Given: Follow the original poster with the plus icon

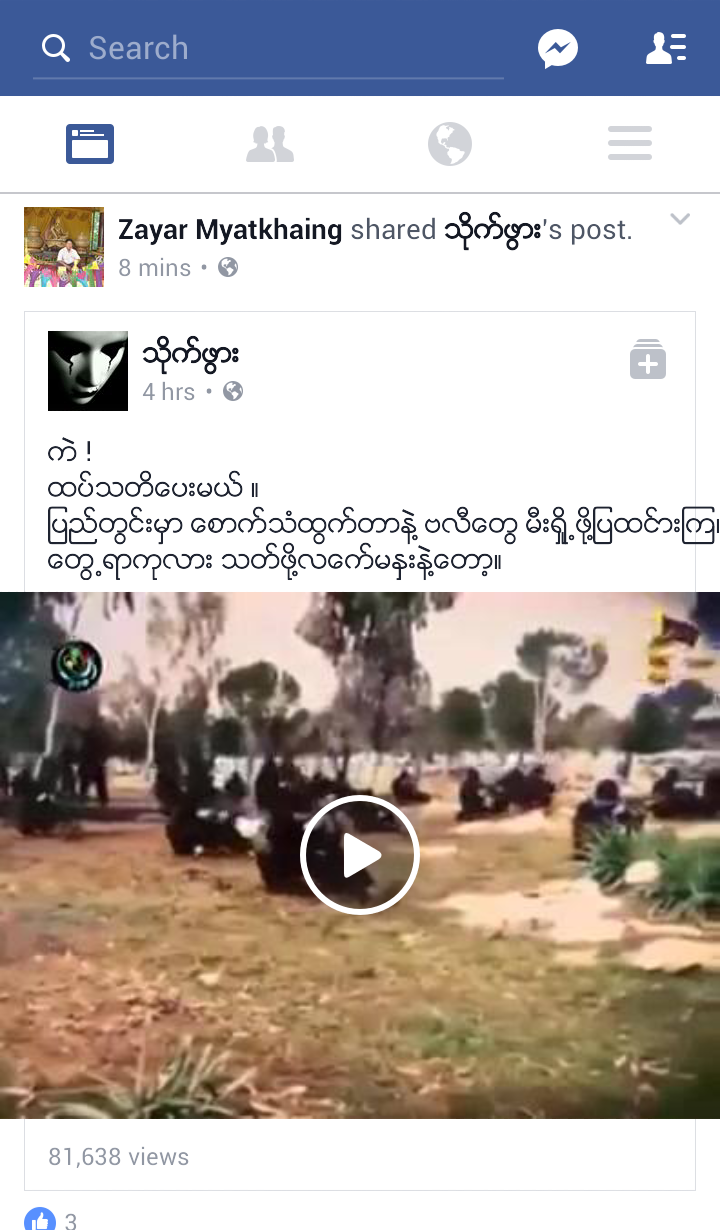Looking at the screenshot, I should click(x=648, y=359).
